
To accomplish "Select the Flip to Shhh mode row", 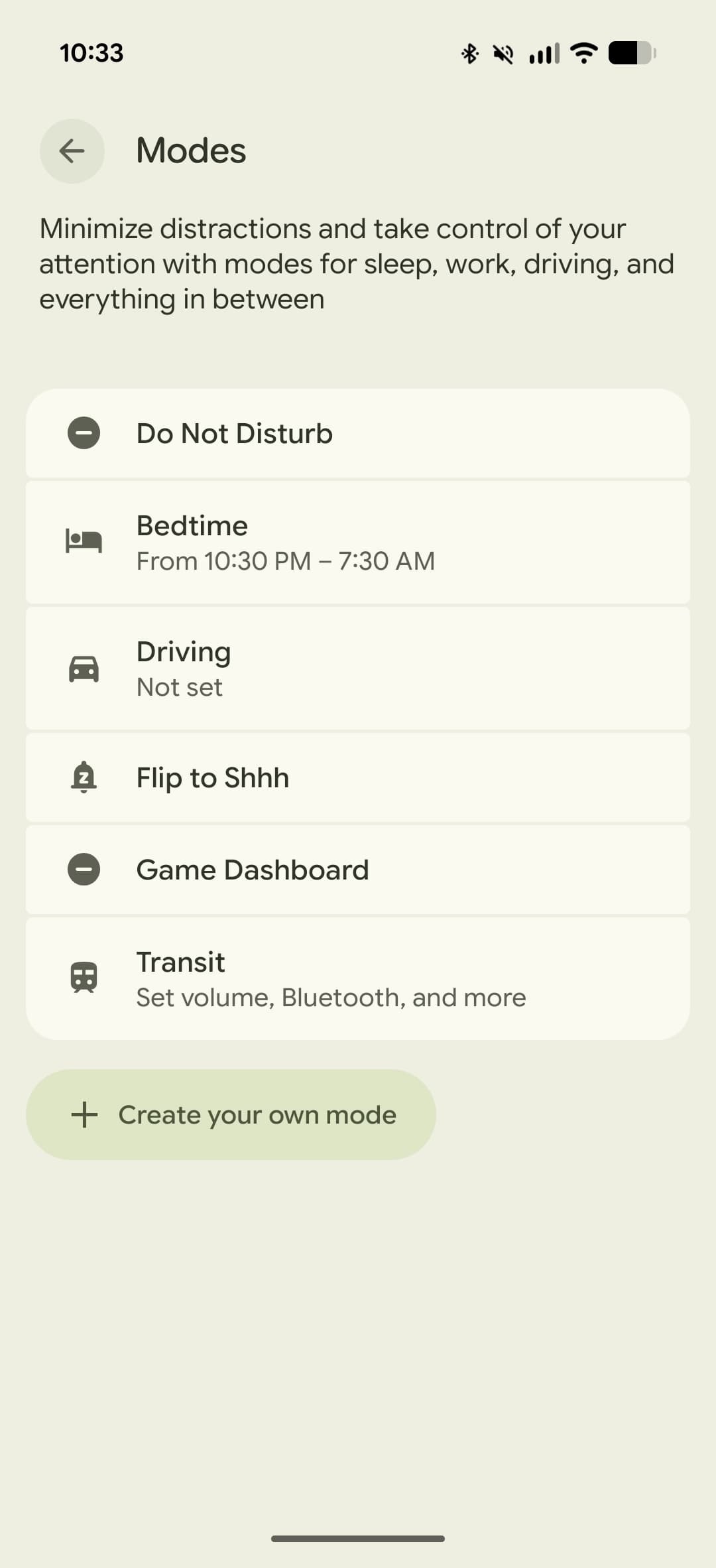I will coord(358,777).
